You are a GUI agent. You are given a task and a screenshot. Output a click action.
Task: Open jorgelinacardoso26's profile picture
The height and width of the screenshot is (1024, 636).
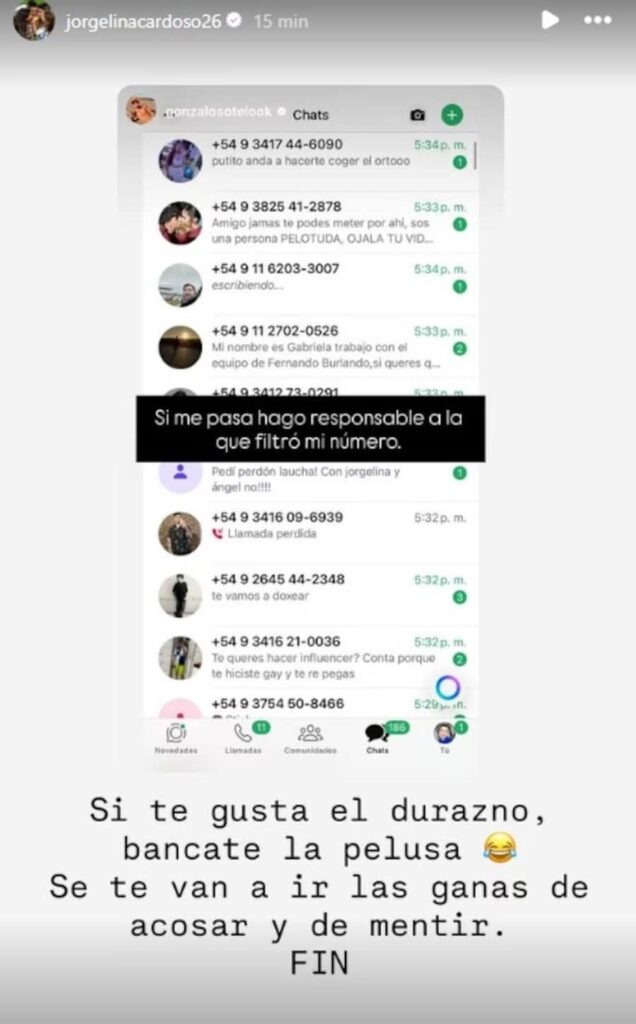[x=33, y=20]
